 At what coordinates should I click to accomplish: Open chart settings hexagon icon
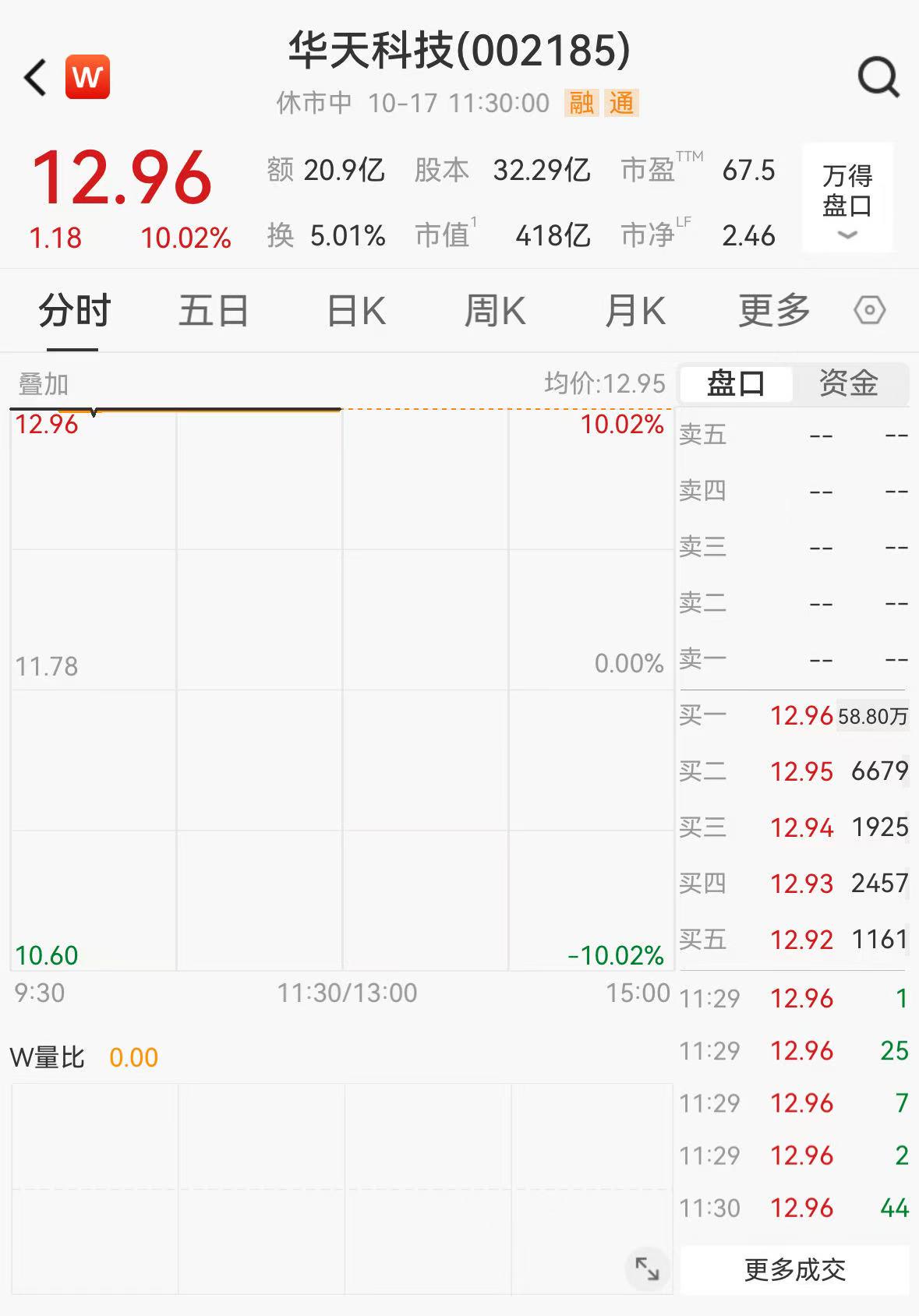click(x=869, y=311)
